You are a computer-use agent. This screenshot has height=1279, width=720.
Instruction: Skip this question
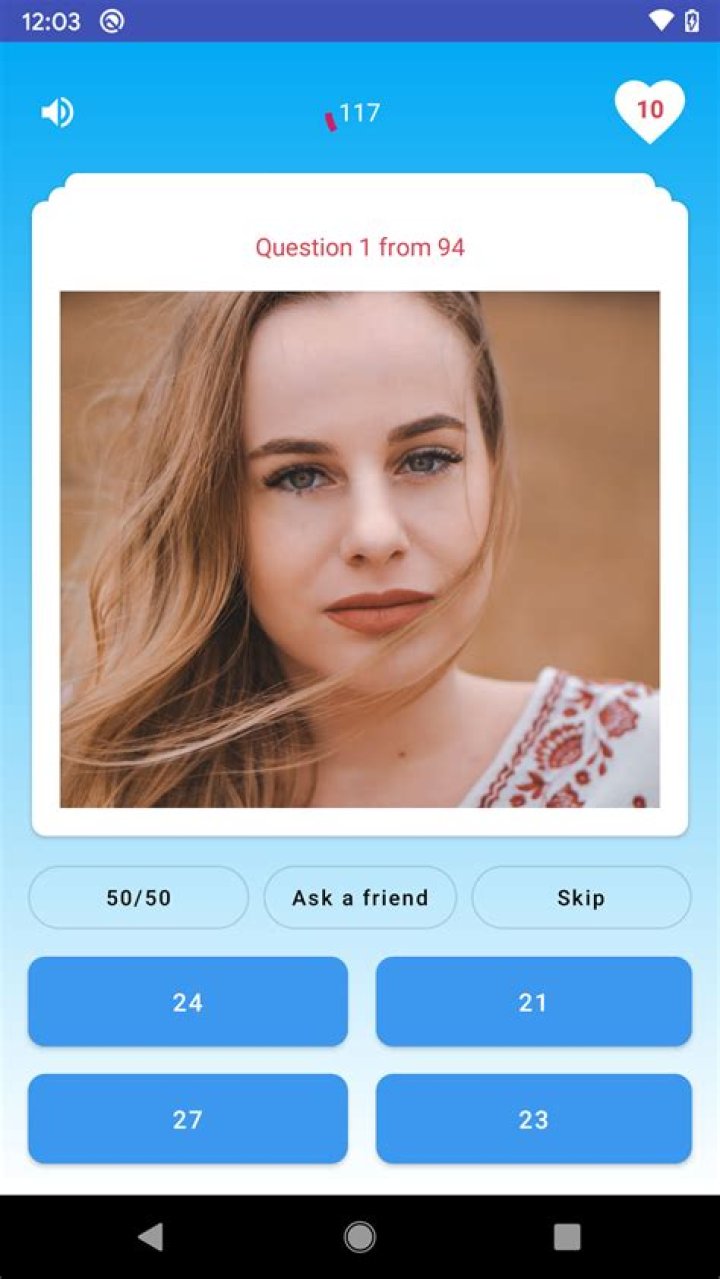pyautogui.click(x=581, y=897)
